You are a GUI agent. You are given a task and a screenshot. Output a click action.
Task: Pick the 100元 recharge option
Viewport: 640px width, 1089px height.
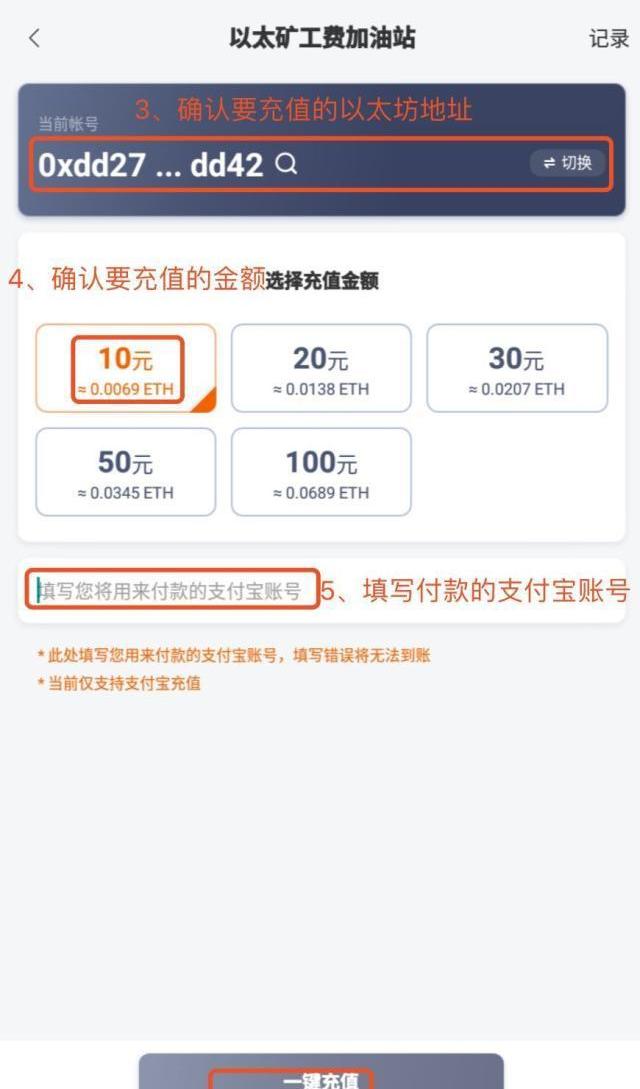tap(321, 472)
